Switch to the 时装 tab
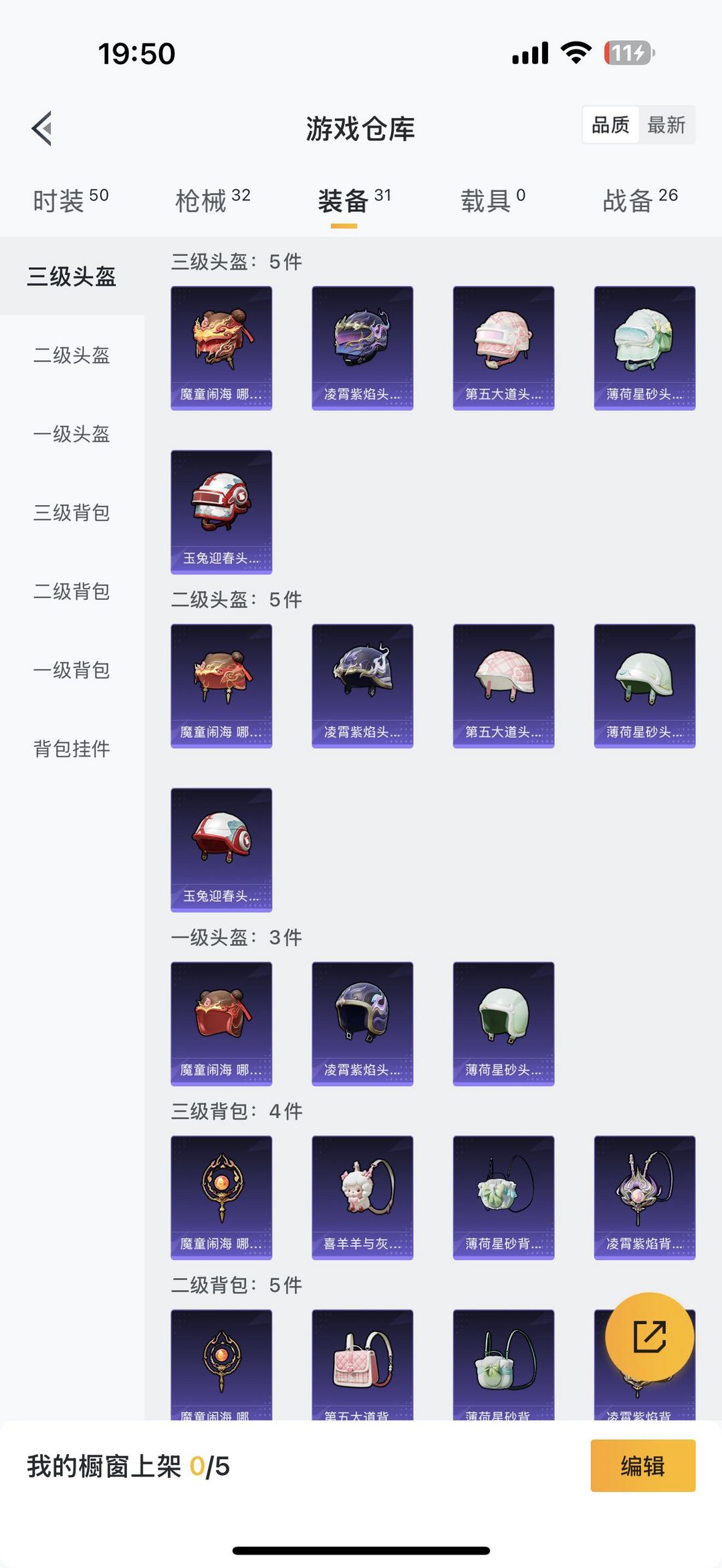Image resolution: width=722 pixels, height=1568 pixels. click(x=70, y=200)
